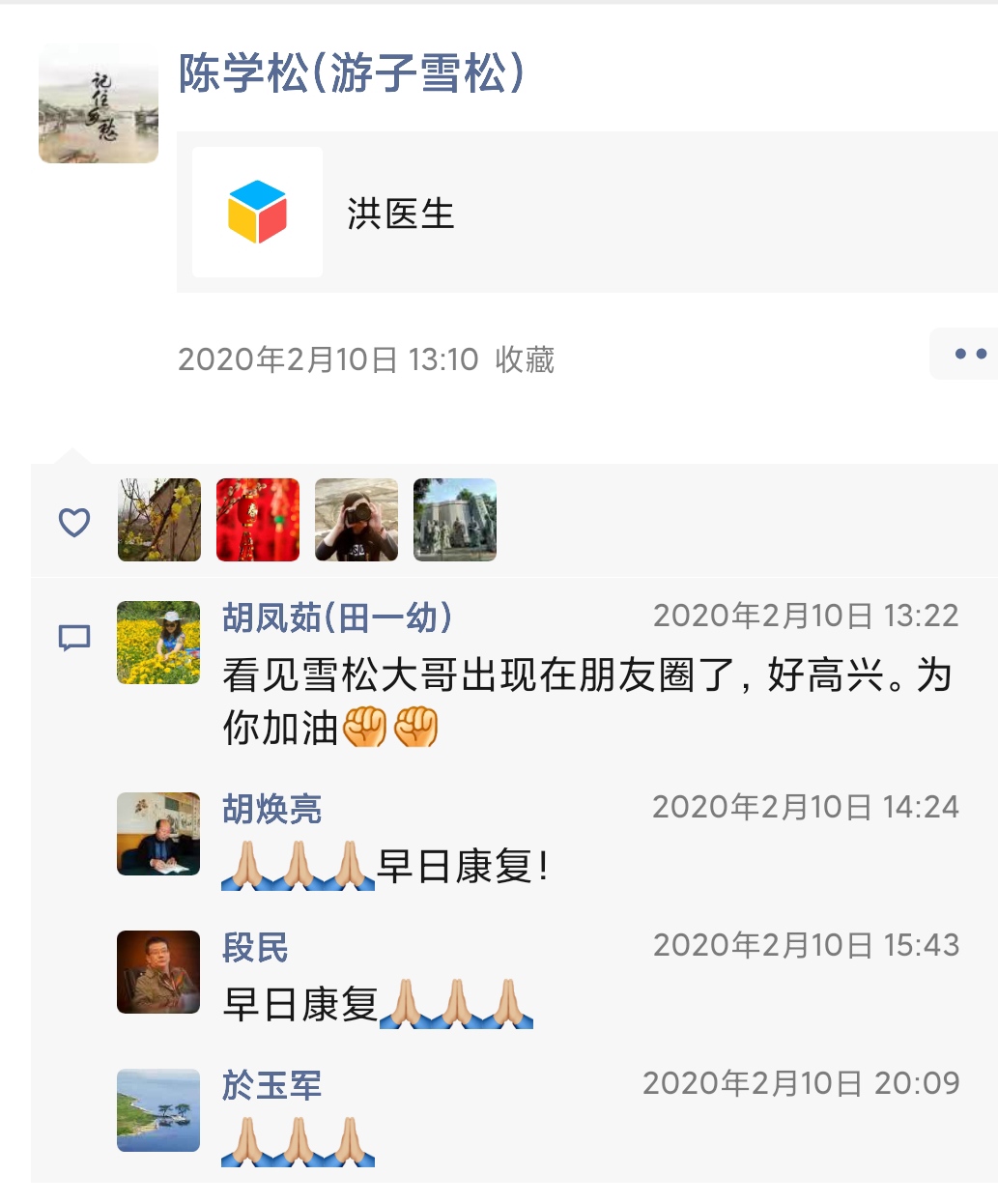View the flower-avatar liker's profile
The height and width of the screenshot is (1204, 998).
coord(159,520)
